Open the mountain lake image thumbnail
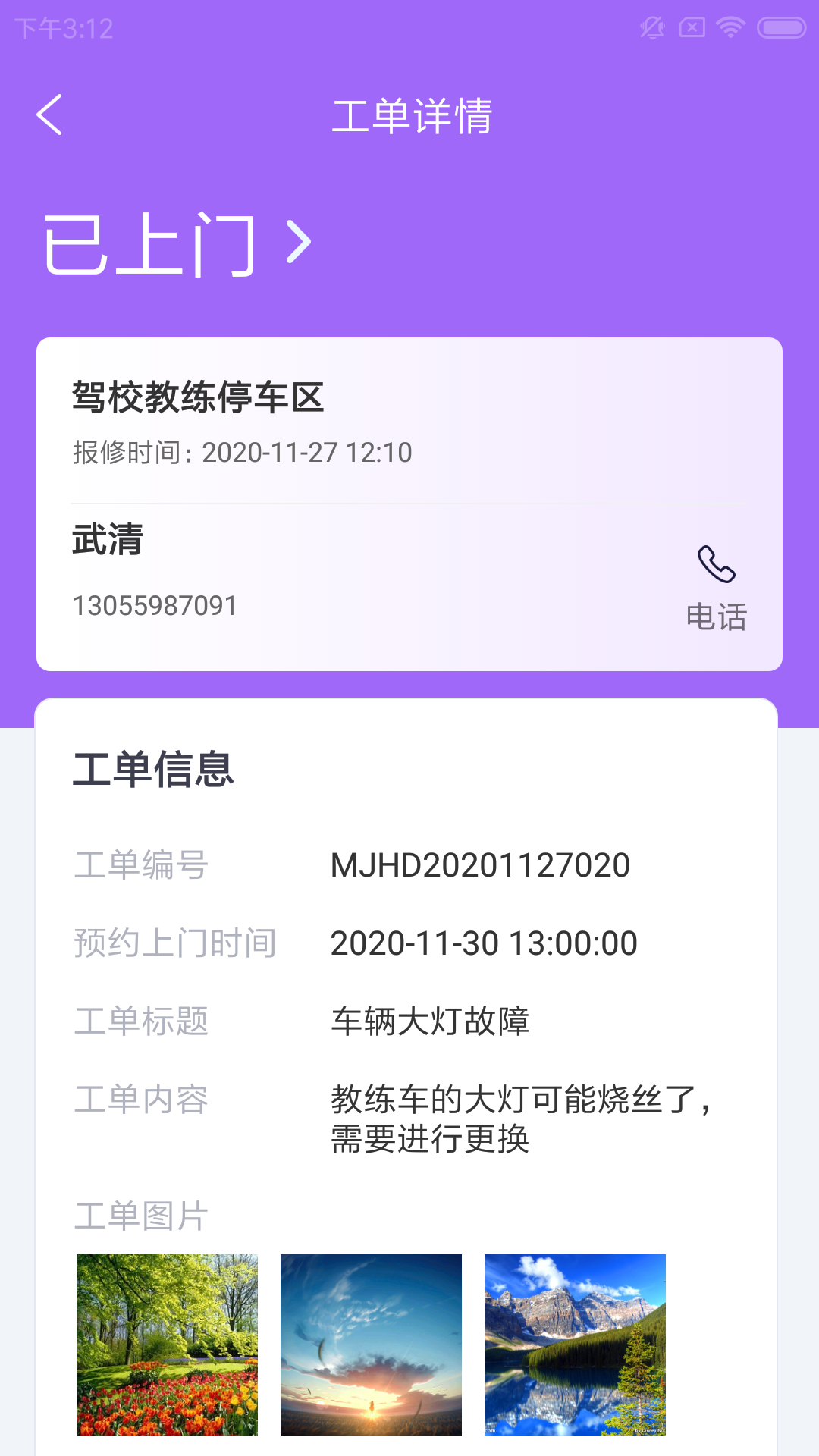Viewport: 819px width, 1456px height. pos(575,1344)
